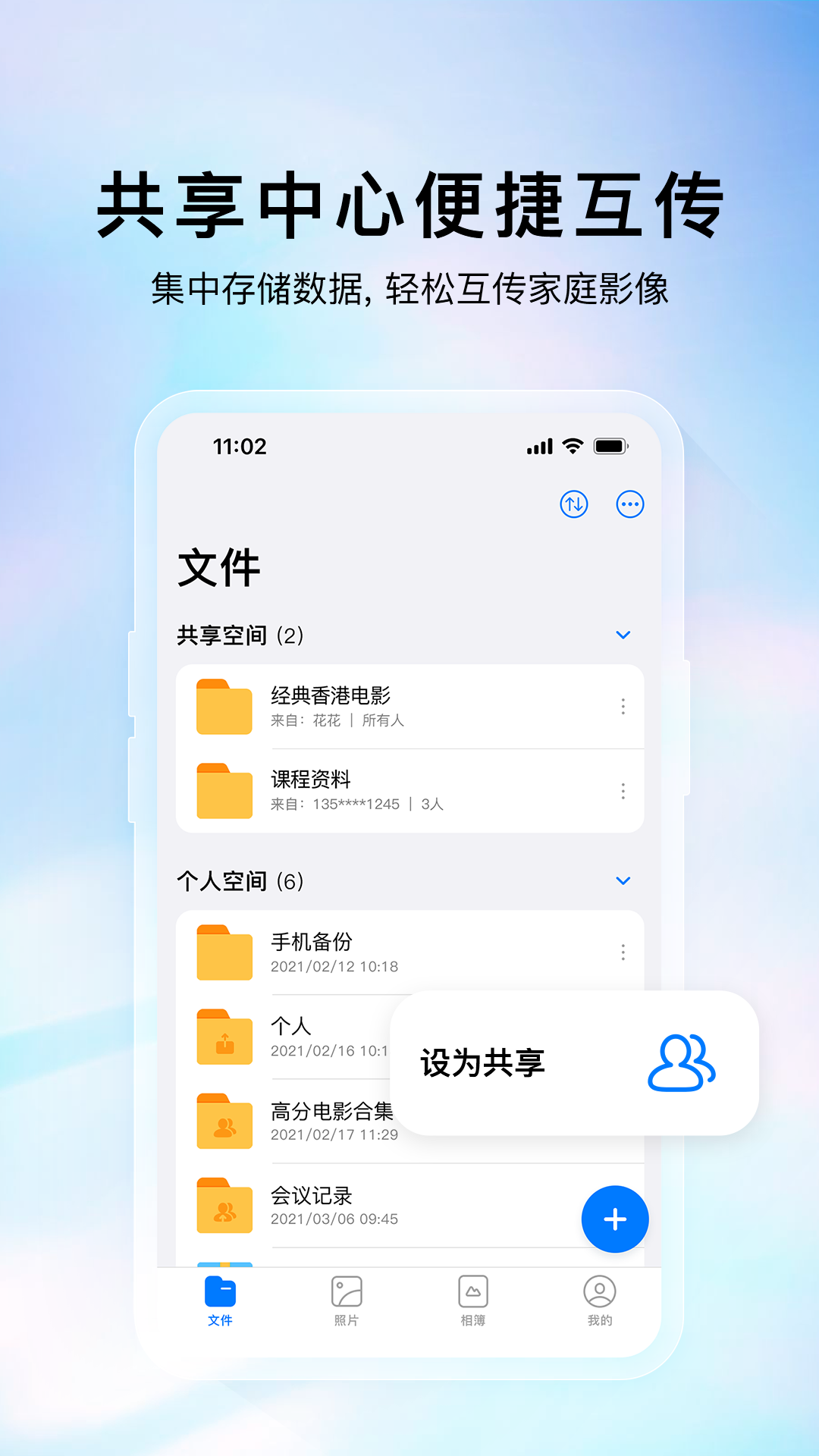Image resolution: width=819 pixels, height=1456 pixels.
Task: Open the three-dot menu for 经典香港电影
Action: [623, 707]
